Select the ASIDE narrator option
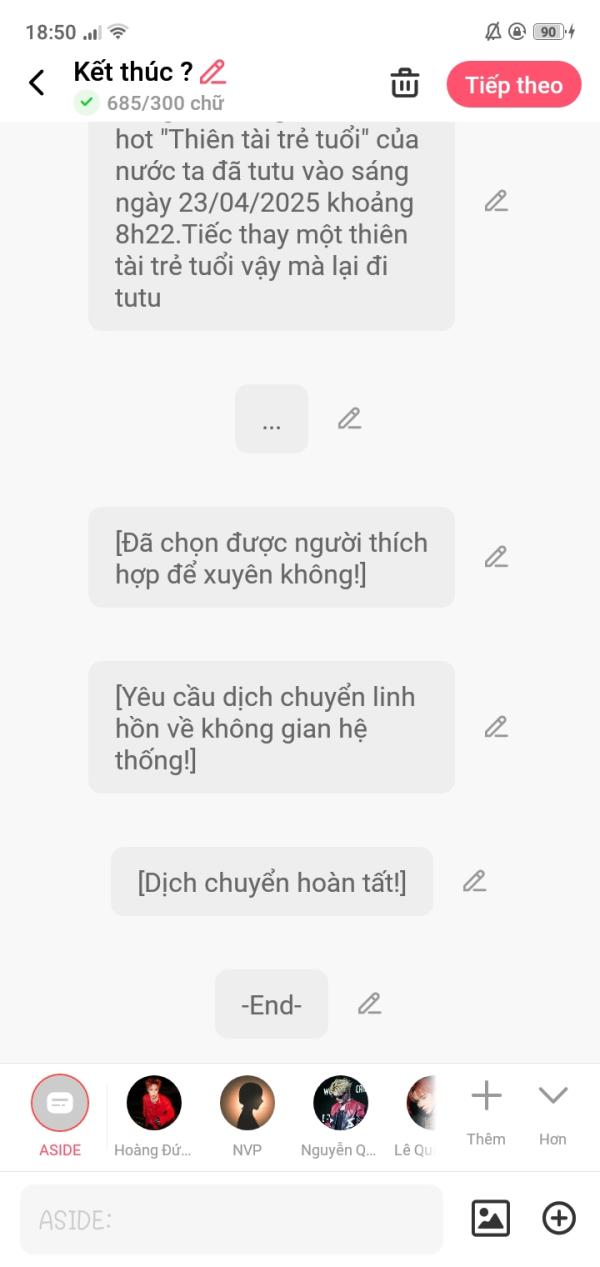Image resolution: width=600 pixels, height=1267 pixels. 60,1116
